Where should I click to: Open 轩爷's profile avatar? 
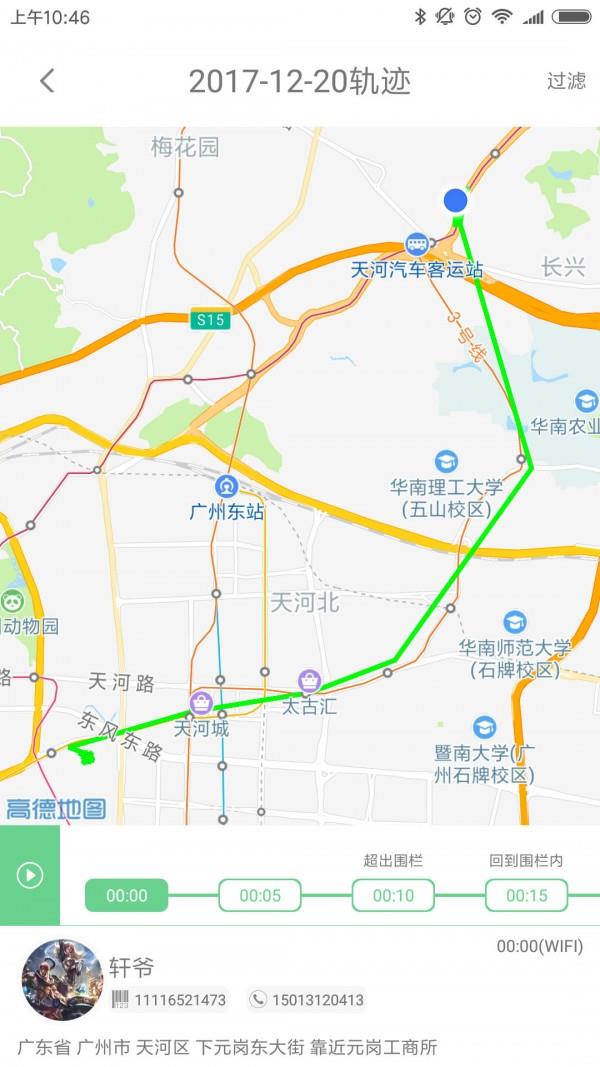tap(62, 979)
